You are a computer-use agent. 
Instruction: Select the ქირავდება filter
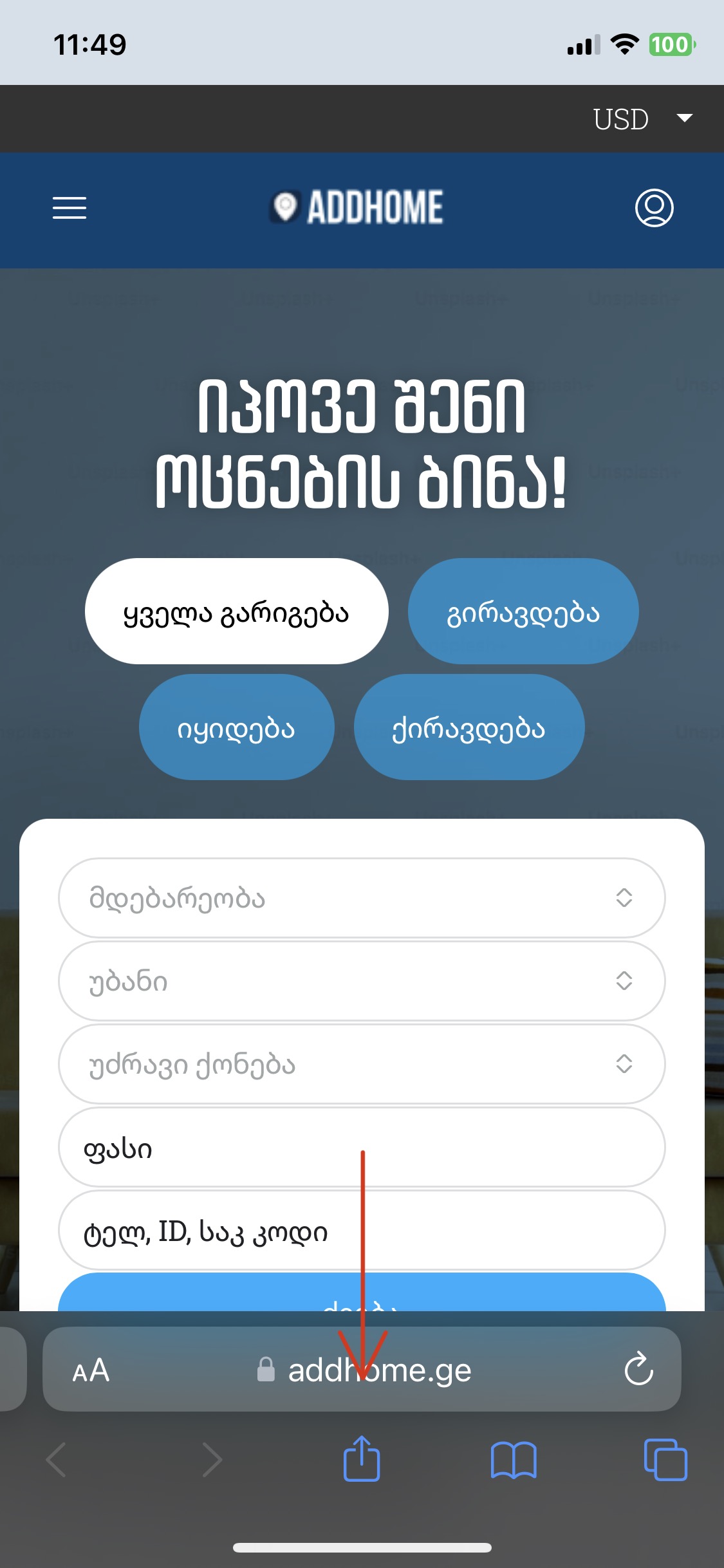pyautogui.click(x=469, y=727)
